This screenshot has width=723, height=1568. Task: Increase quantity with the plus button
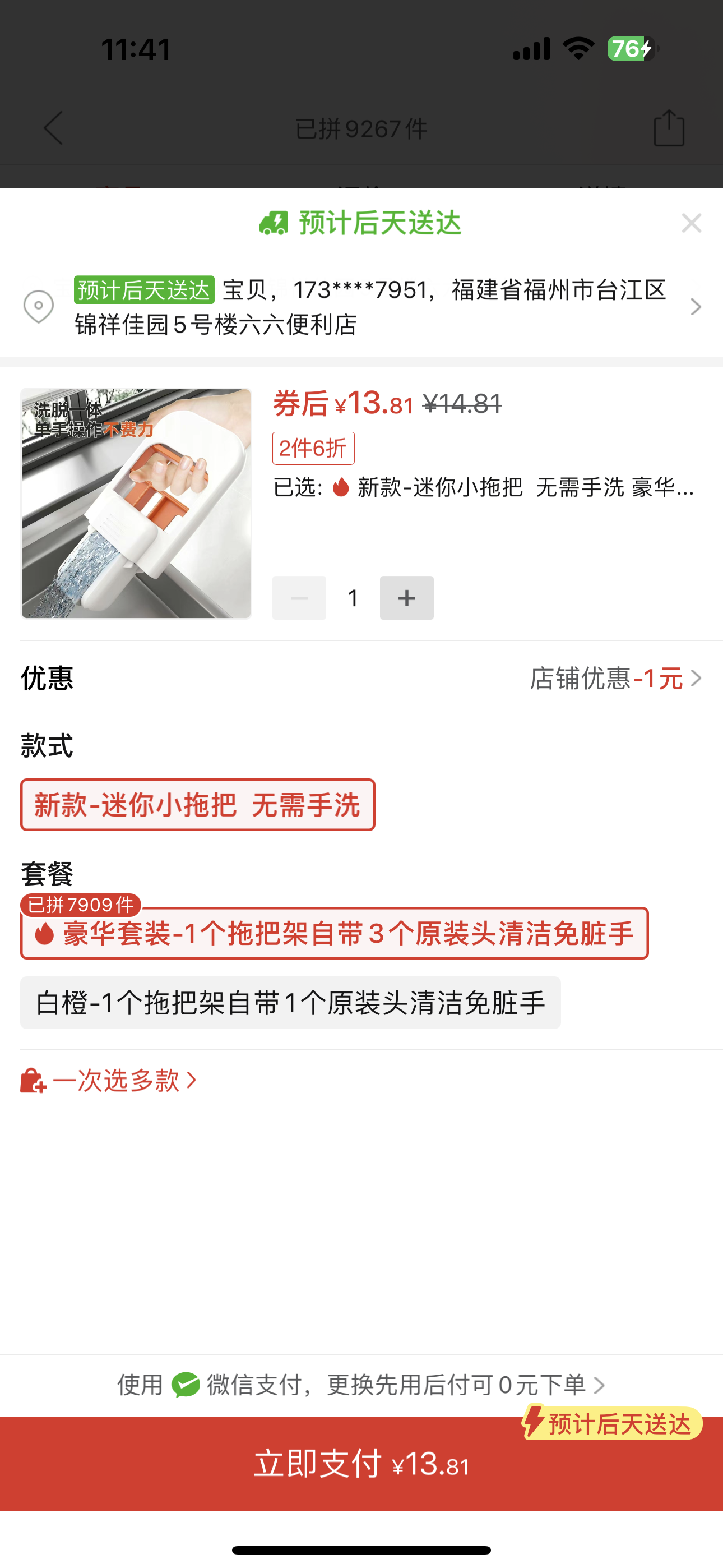(x=406, y=598)
